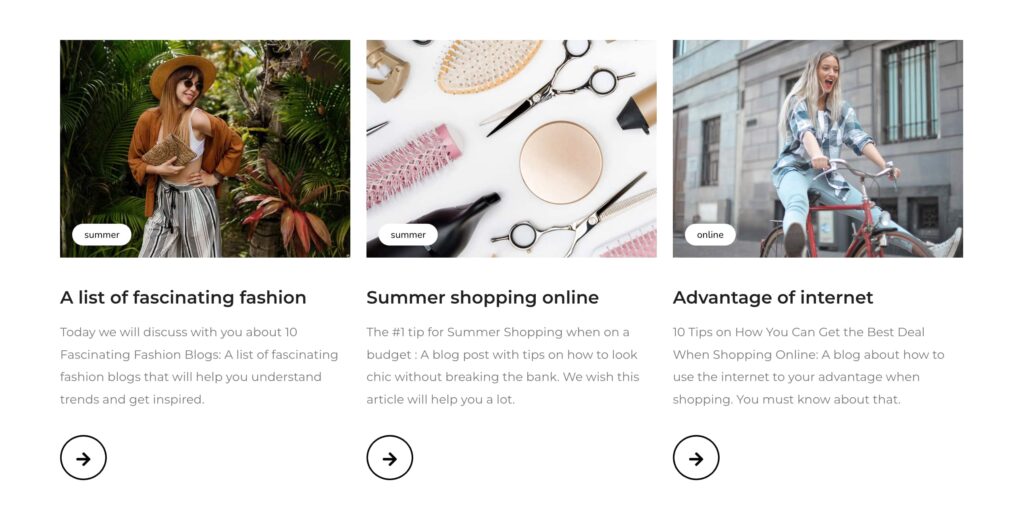Tap the online tag on bicycle image
The image size is (1024, 512).
709,235
